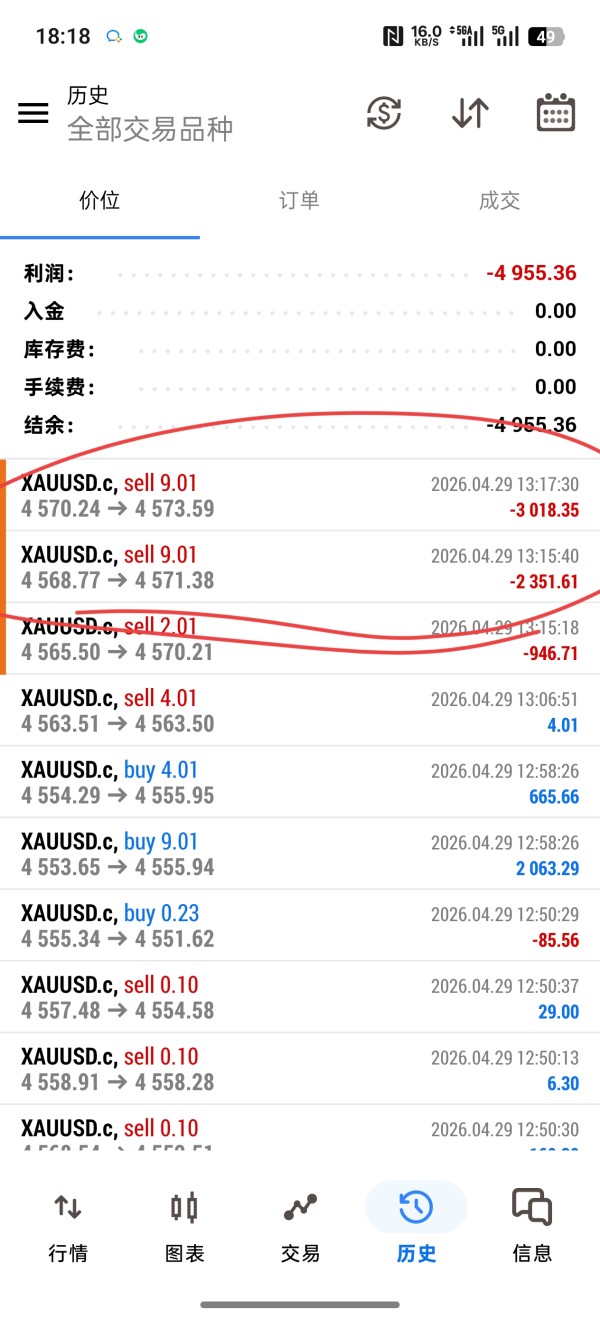
Task: Open the buy 9.01 trade with 2 063.29 profit
Action: point(300,854)
